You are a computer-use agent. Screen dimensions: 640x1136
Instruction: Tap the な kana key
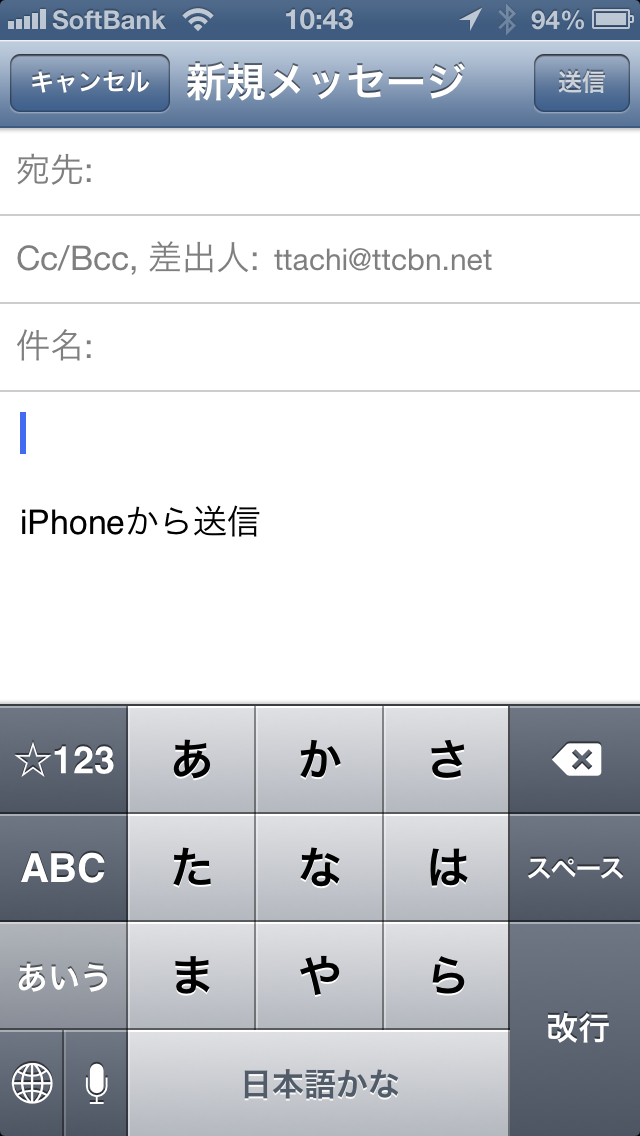320,868
